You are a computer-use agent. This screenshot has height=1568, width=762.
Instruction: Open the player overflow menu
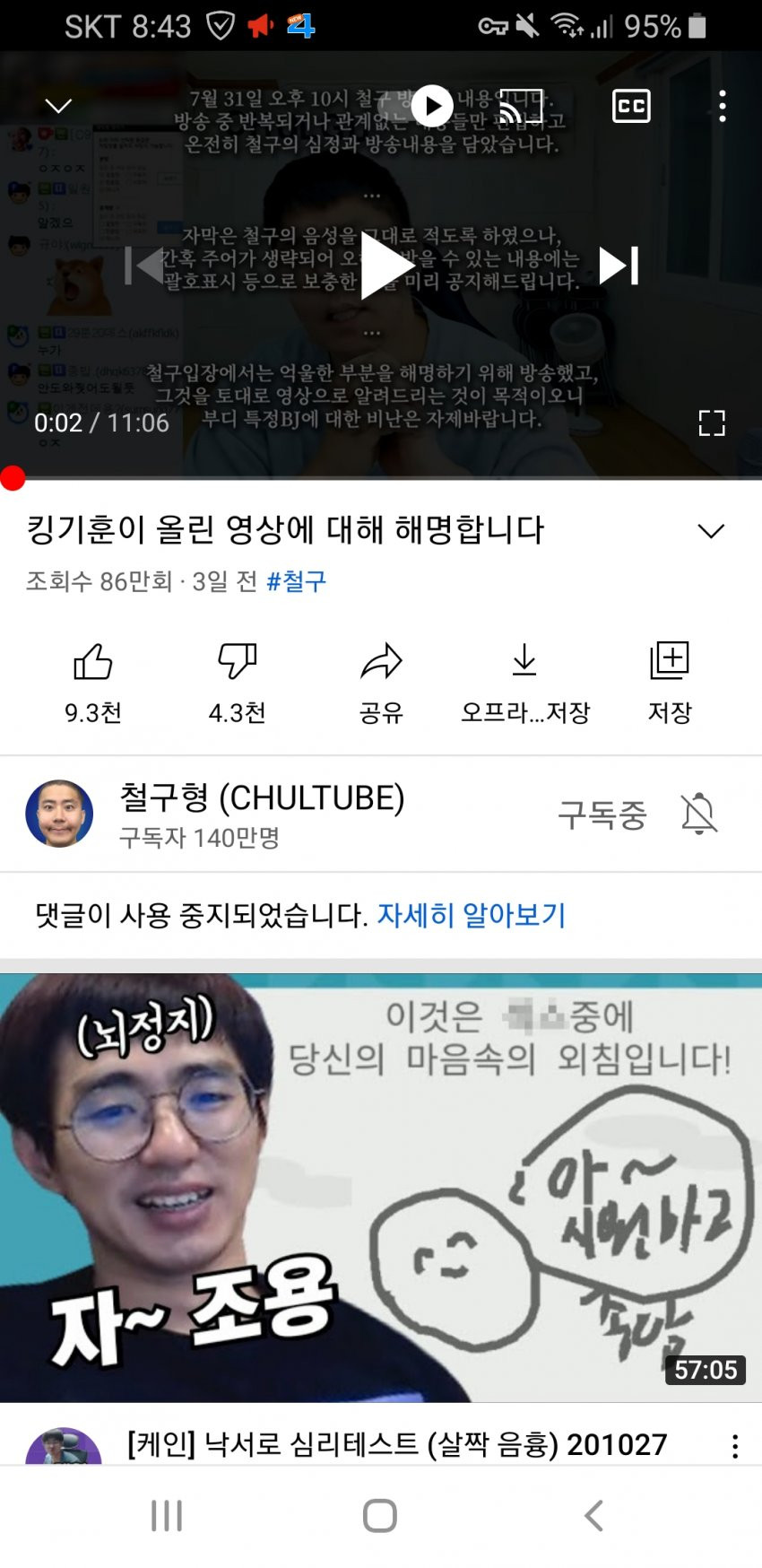click(723, 106)
